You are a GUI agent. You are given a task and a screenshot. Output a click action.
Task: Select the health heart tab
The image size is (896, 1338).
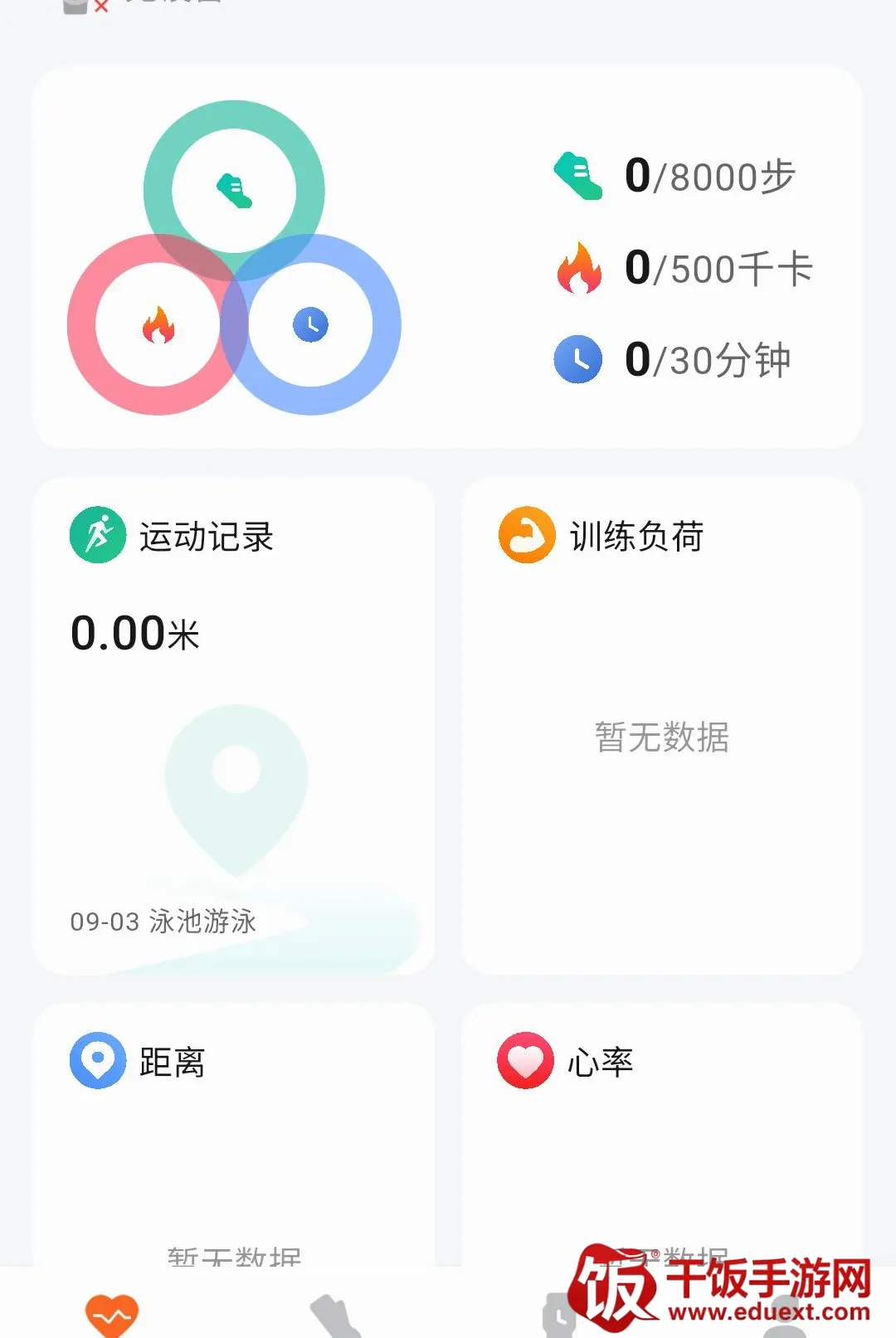pos(112,1315)
